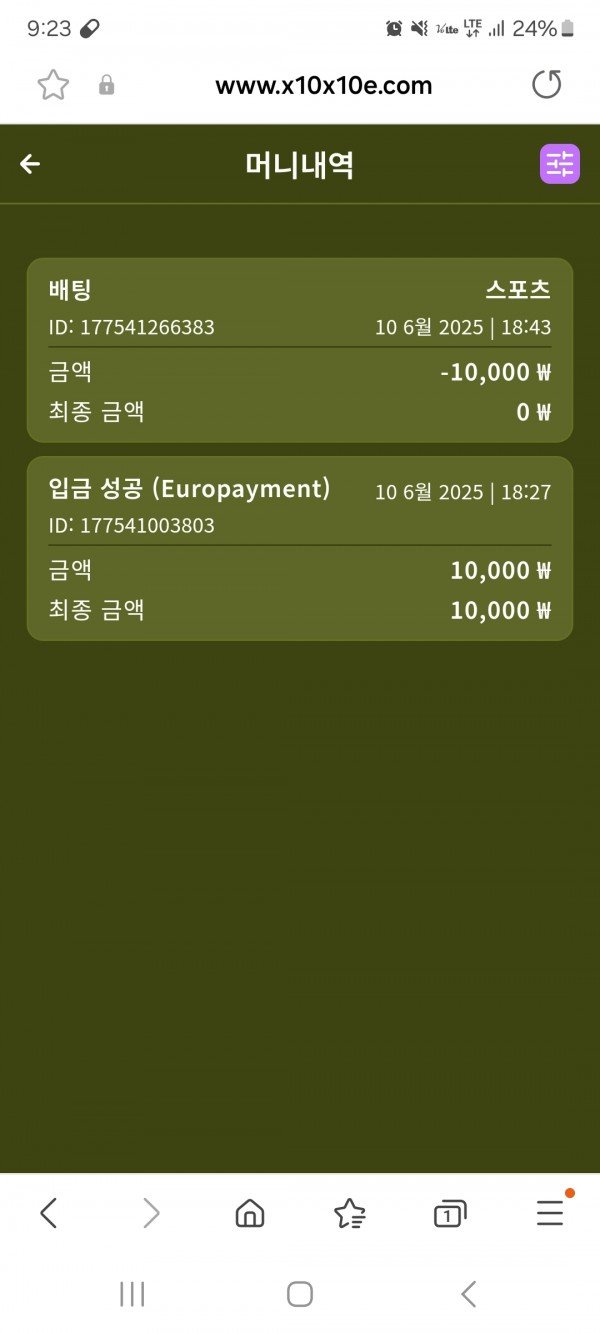Tap the x10x10e.com address bar
Screen dimensions: 600x1333
(323, 86)
